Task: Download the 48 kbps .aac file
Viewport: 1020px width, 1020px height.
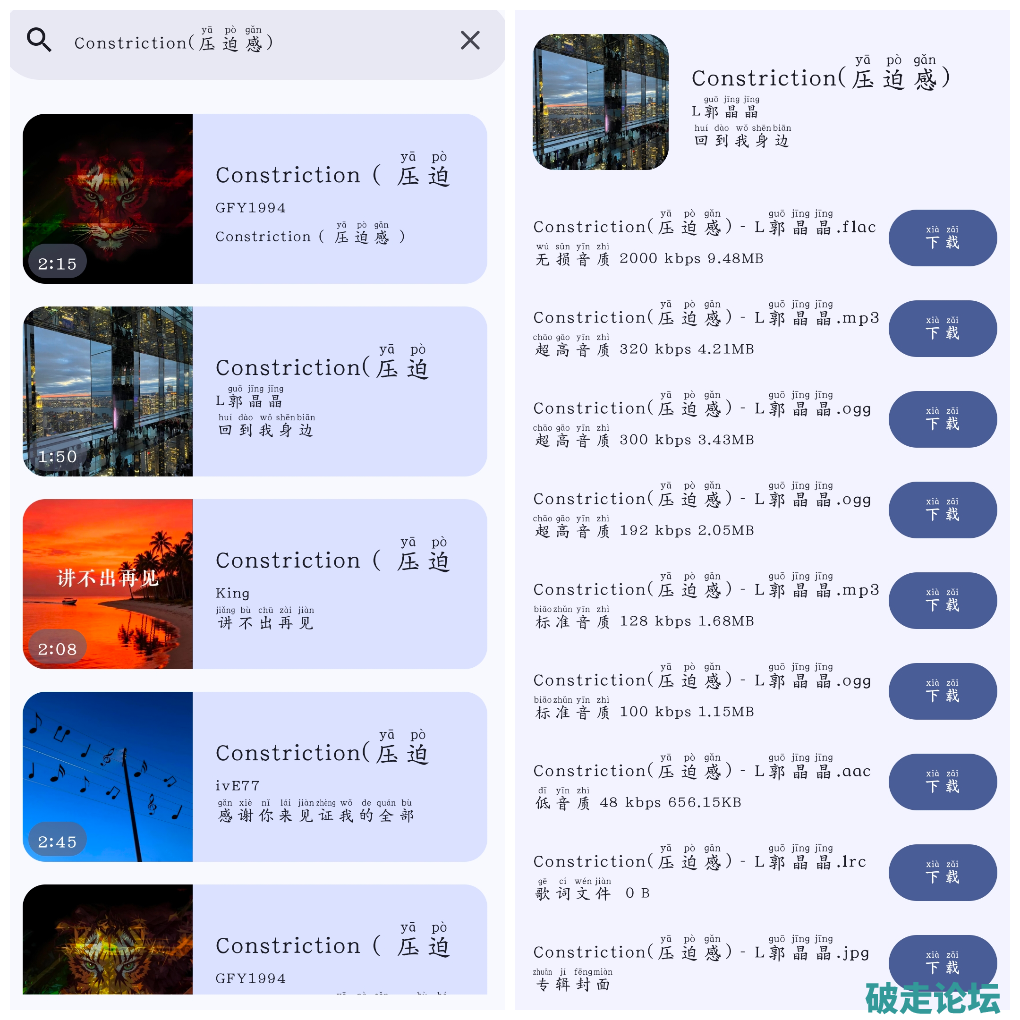Action: 942,782
